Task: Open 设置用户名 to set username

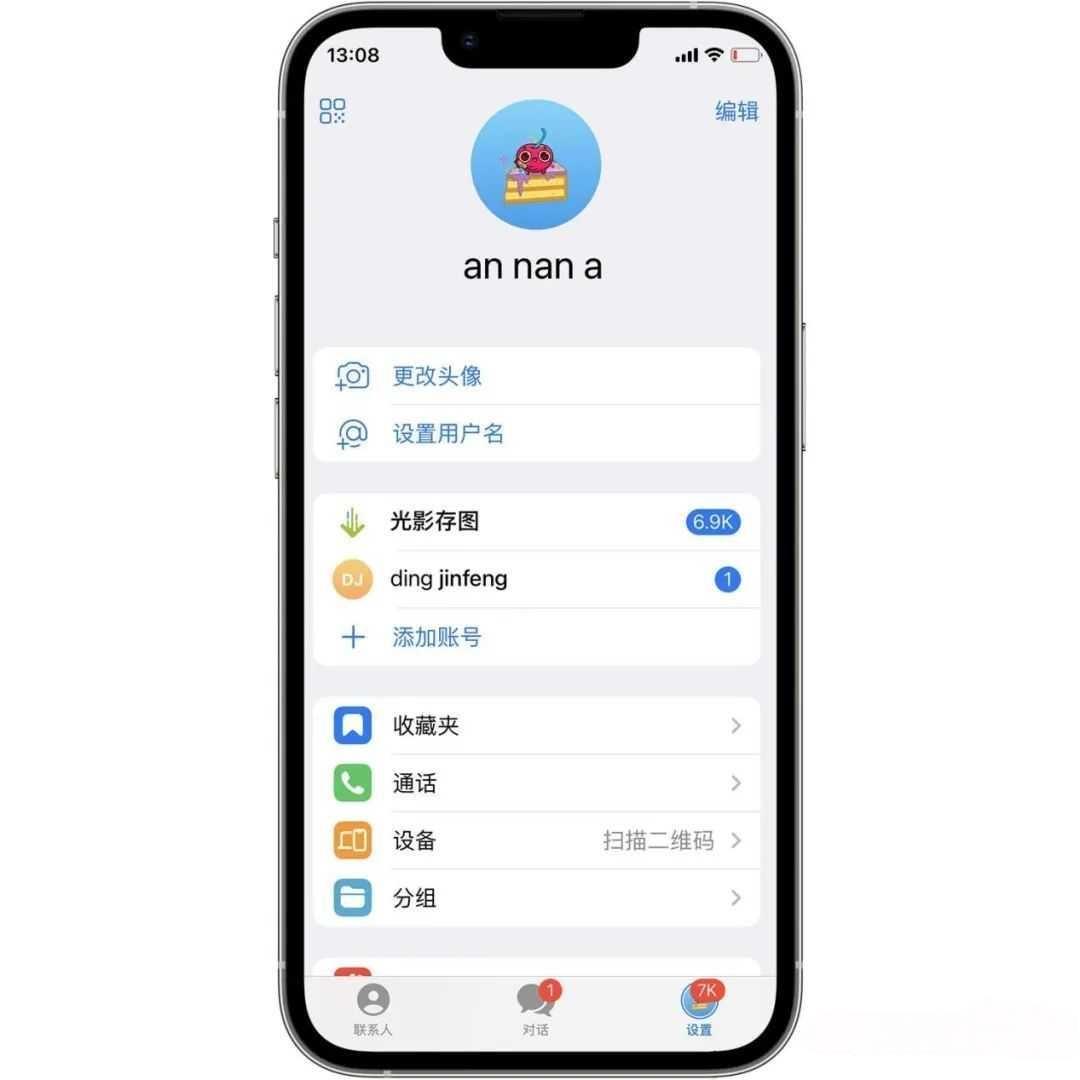Action: [x=447, y=434]
